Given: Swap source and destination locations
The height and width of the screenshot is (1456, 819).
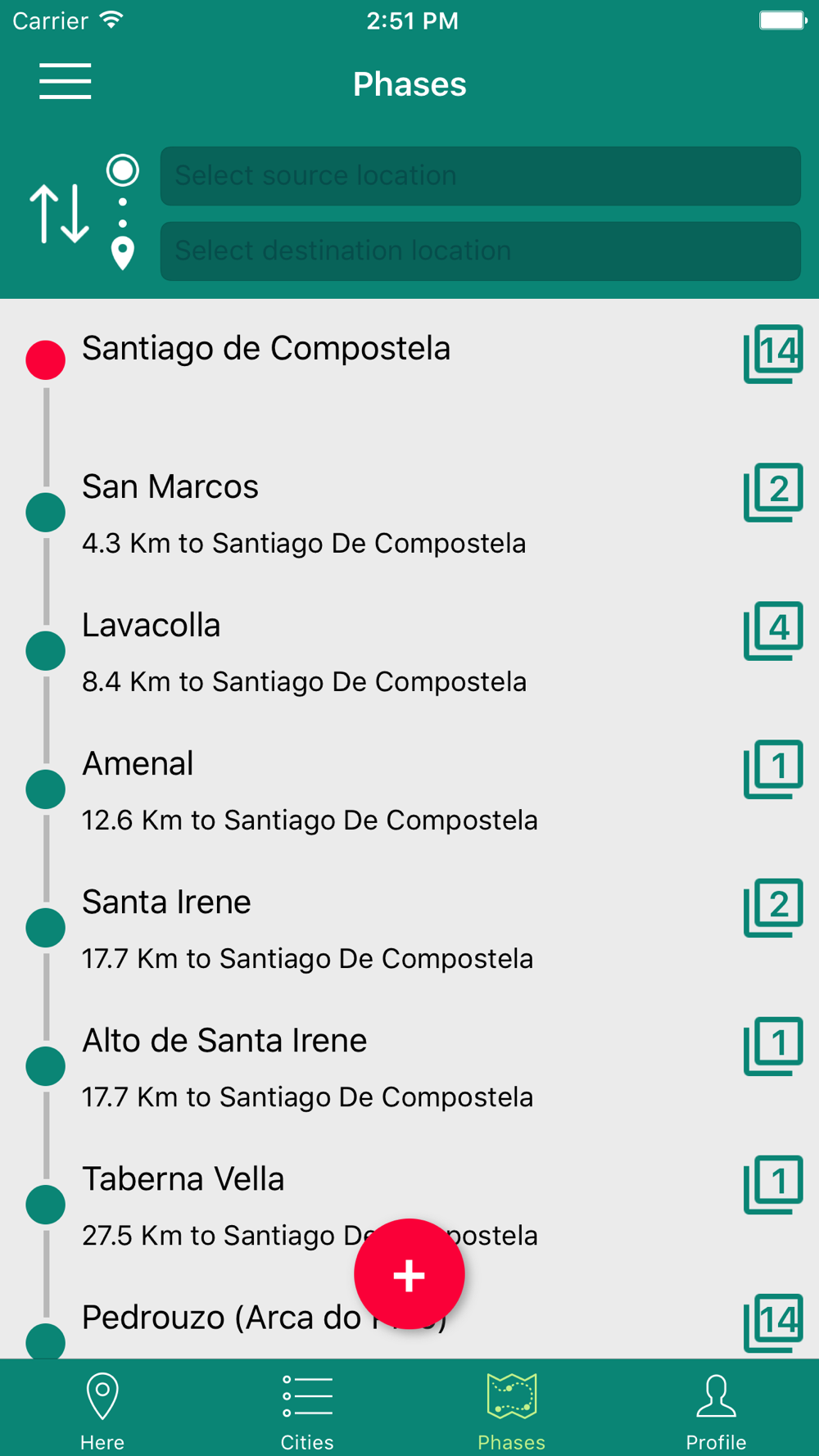Looking at the screenshot, I should pyautogui.click(x=59, y=214).
